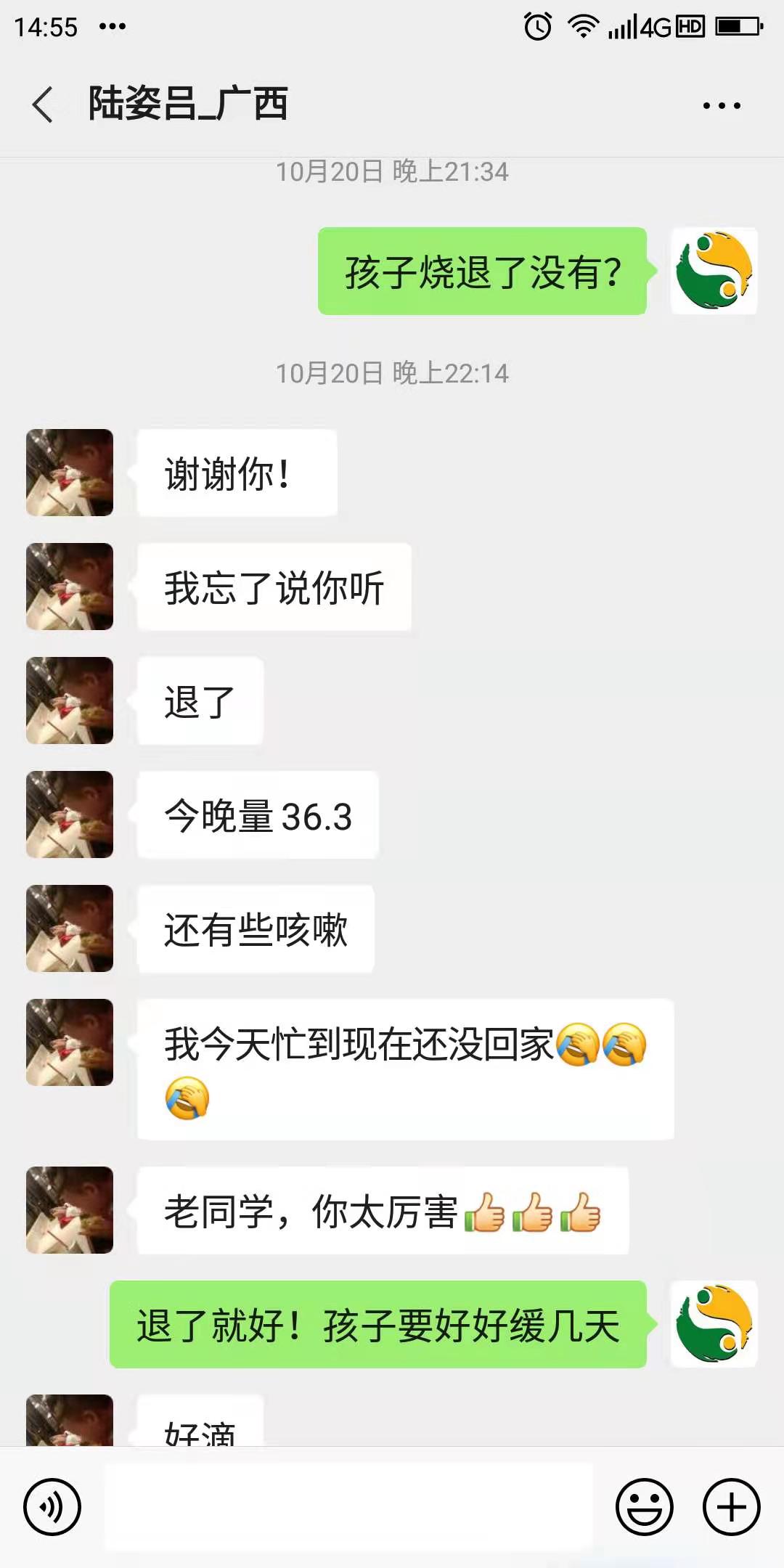Open the plus attachments menu
The height and width of the screenshot is (1568, 784).
coord(731,1507)
